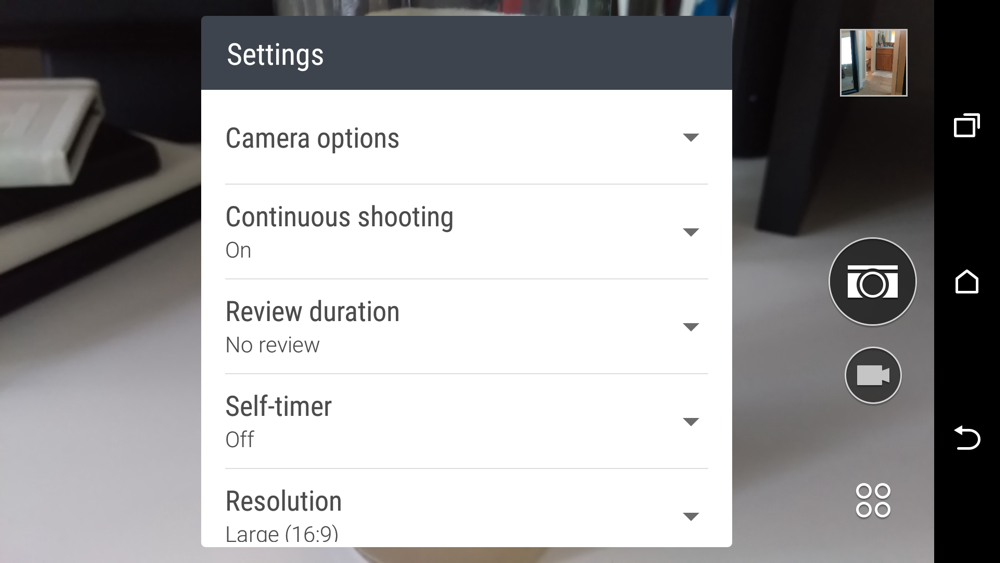Go back using the system back button

[966, 438]
